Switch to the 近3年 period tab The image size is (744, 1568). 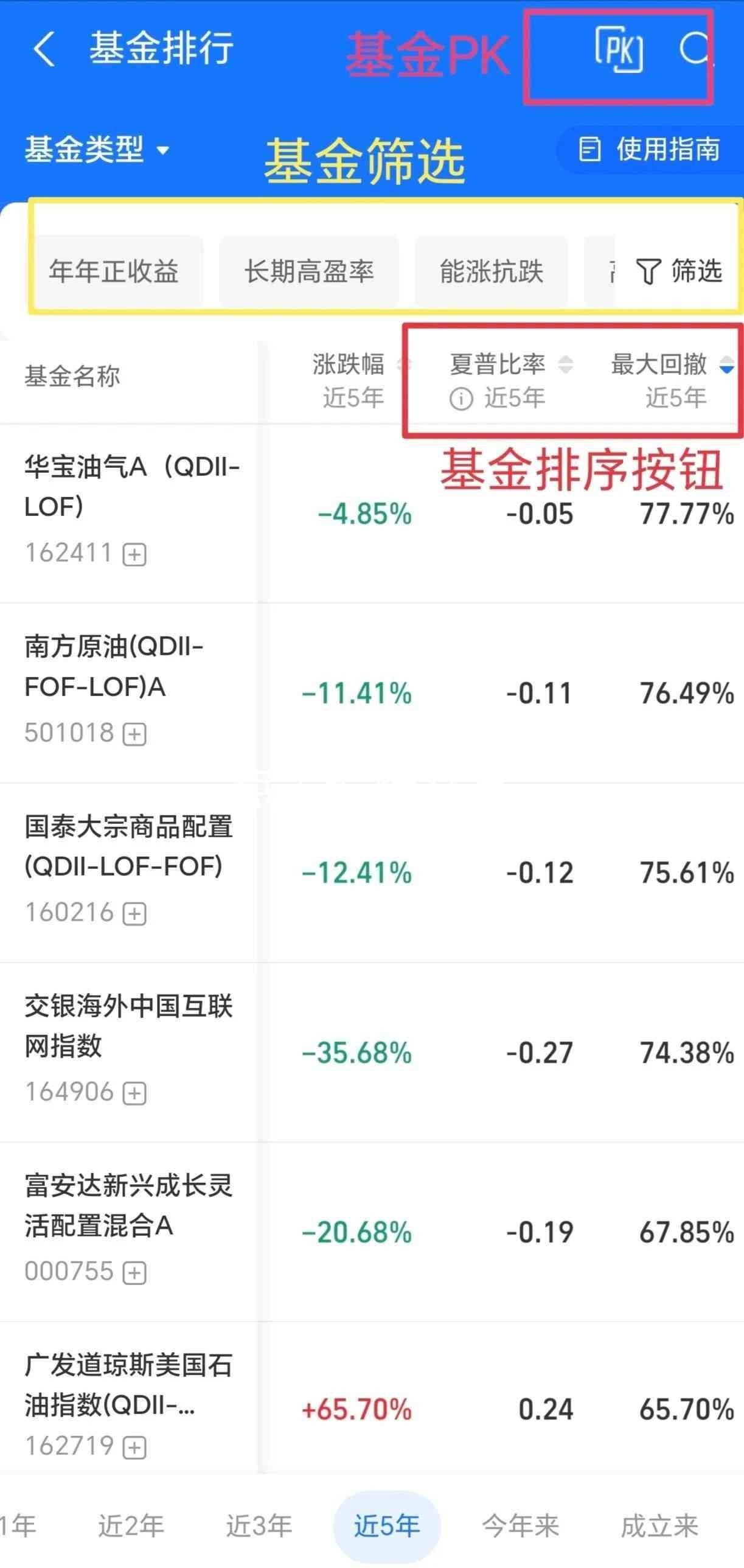pyautogui.click(x=259, y=1525)
